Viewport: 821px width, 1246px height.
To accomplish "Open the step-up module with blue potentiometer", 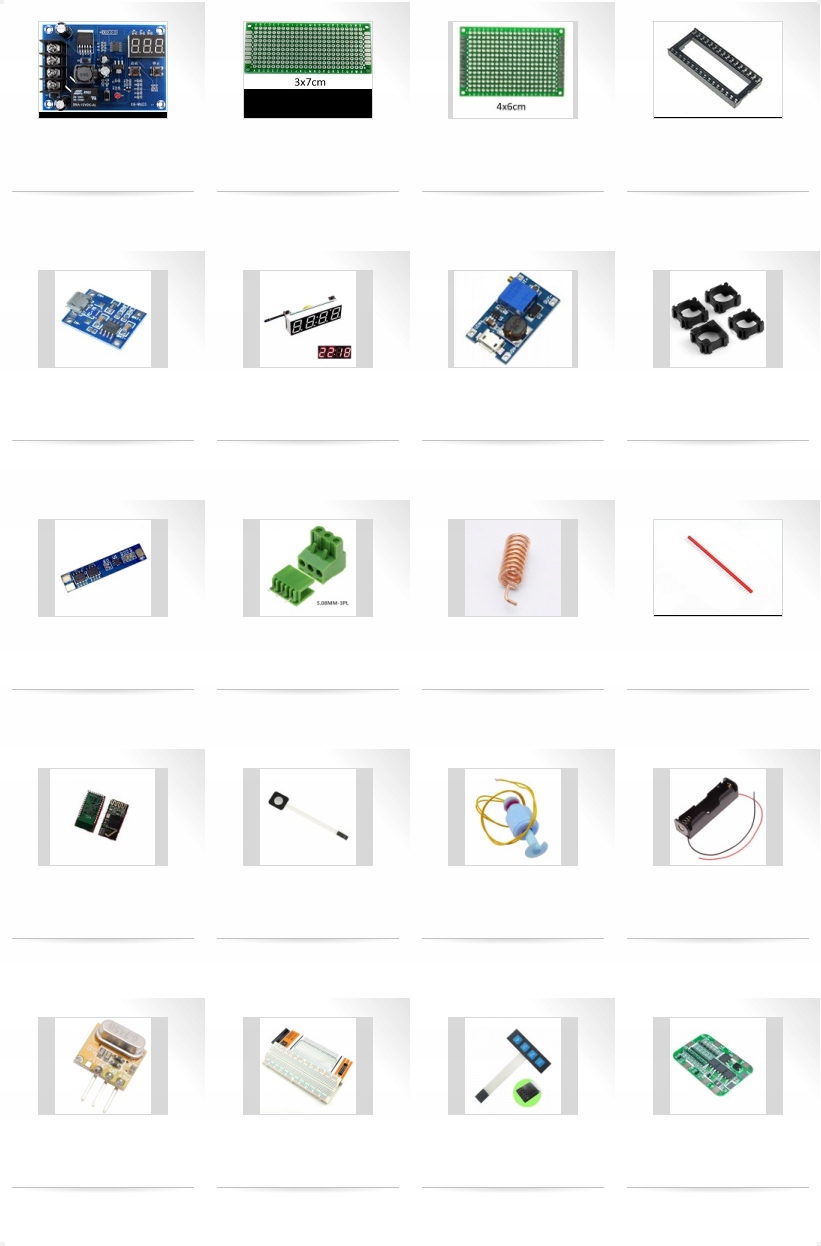I will [x=513, y=319].
